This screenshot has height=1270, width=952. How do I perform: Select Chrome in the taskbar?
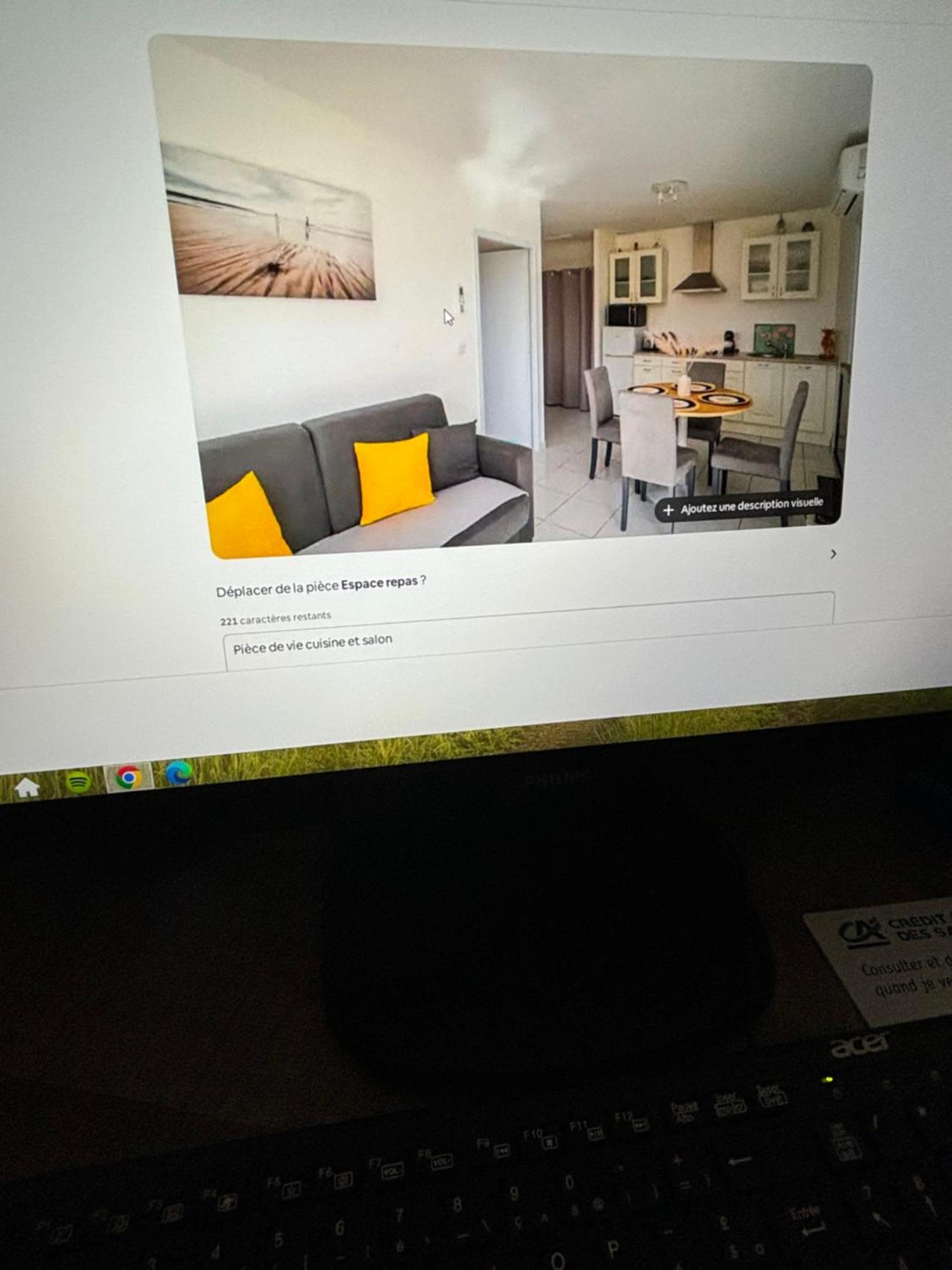(129, 777)
